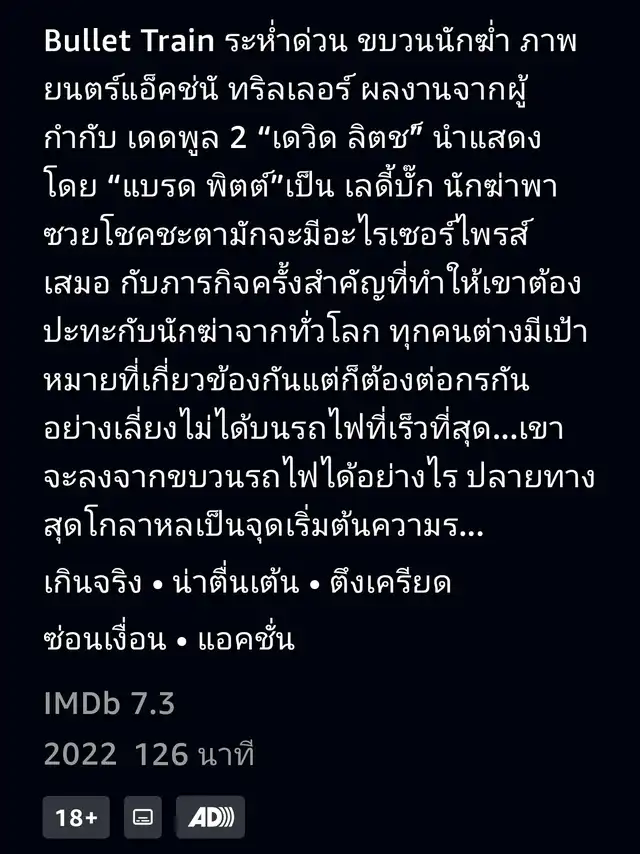Viewport: 640px width, 854px height.
Task: Expand the truncated Bullet Train synopsis
Action: [319, 284]
